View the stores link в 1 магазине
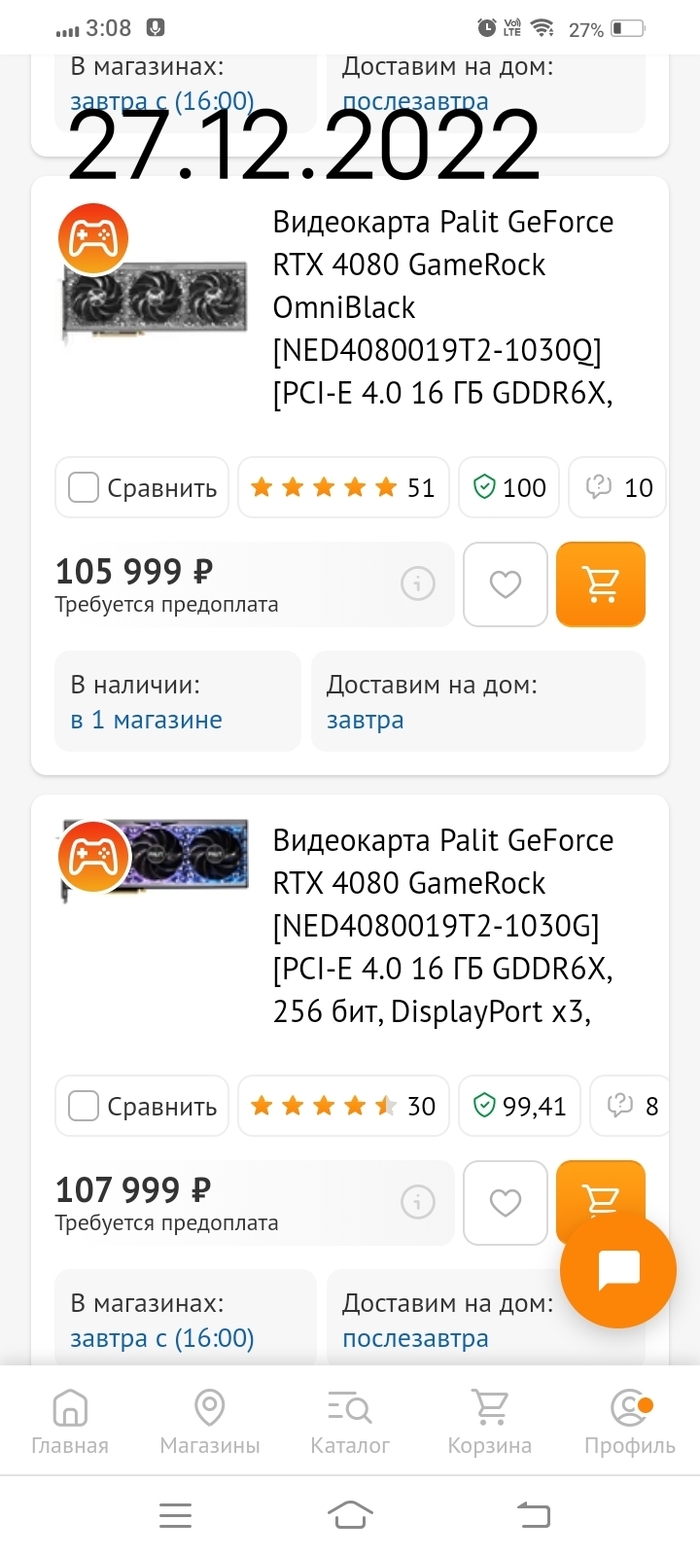Image resolution: width=700 pixels, height=1556 pixels. tap(146, 720)
